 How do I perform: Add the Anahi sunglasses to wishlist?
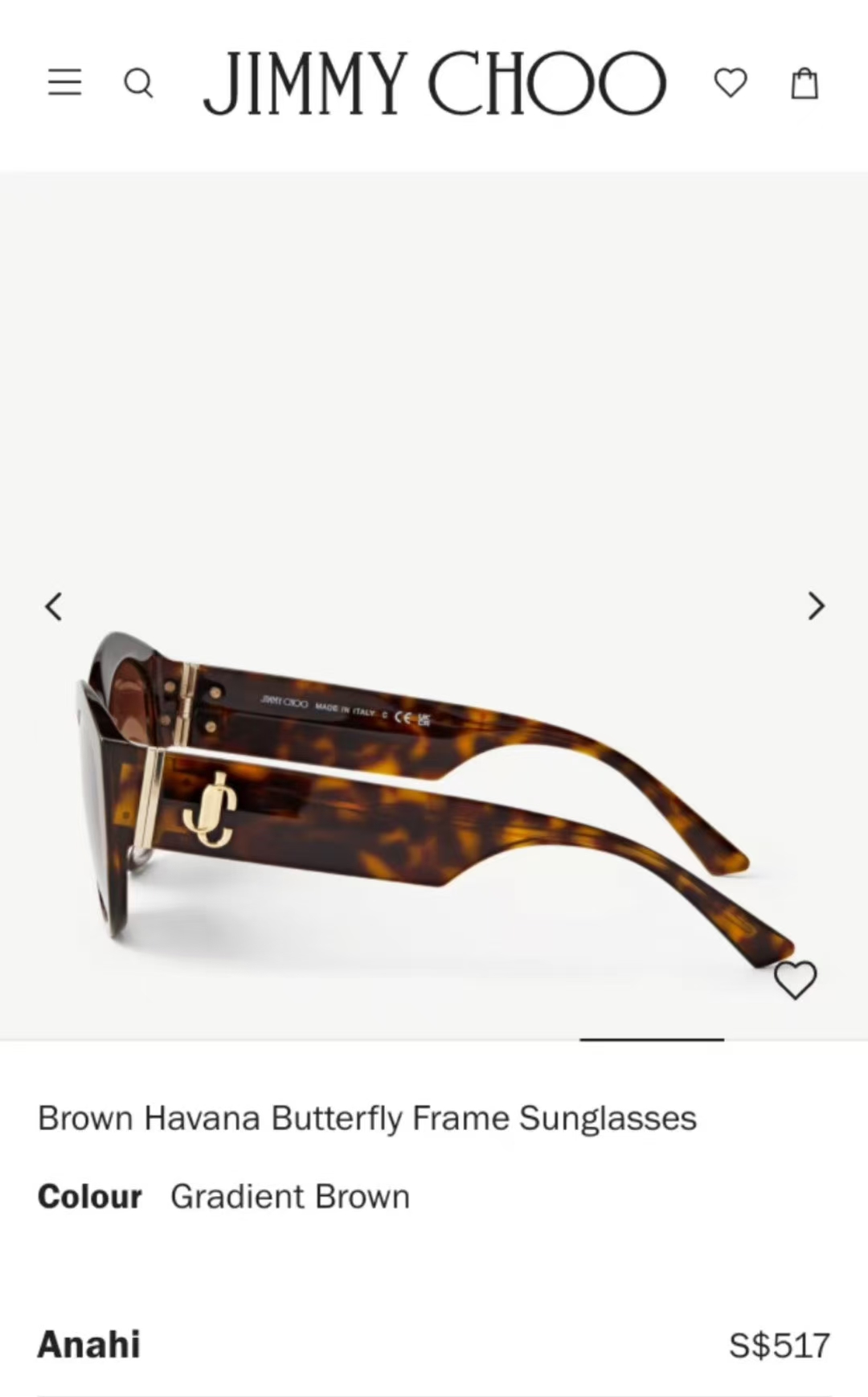[x=795, y=980]
